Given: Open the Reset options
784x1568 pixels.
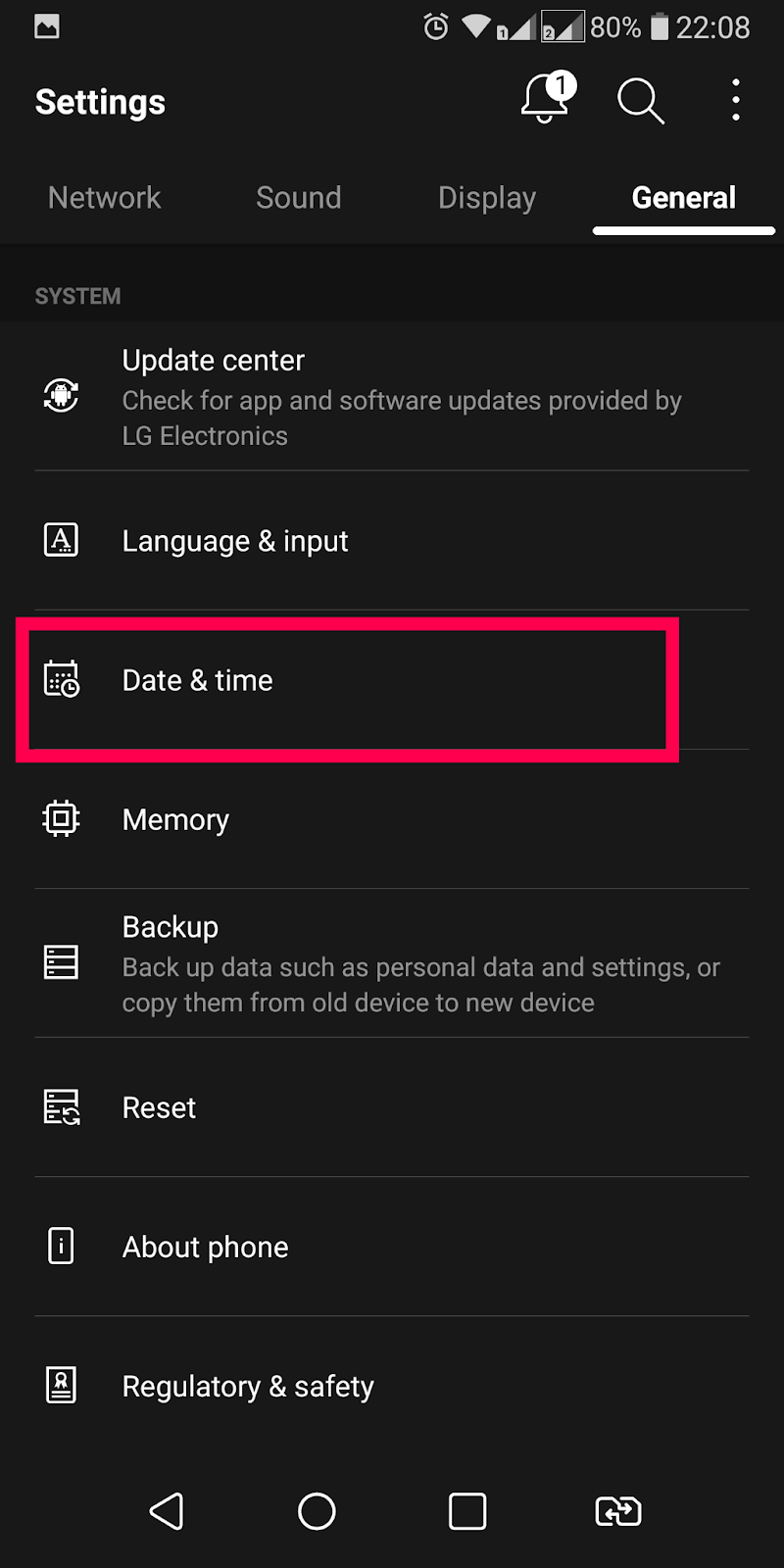Looking at the screenshot, I should 392,1107.
